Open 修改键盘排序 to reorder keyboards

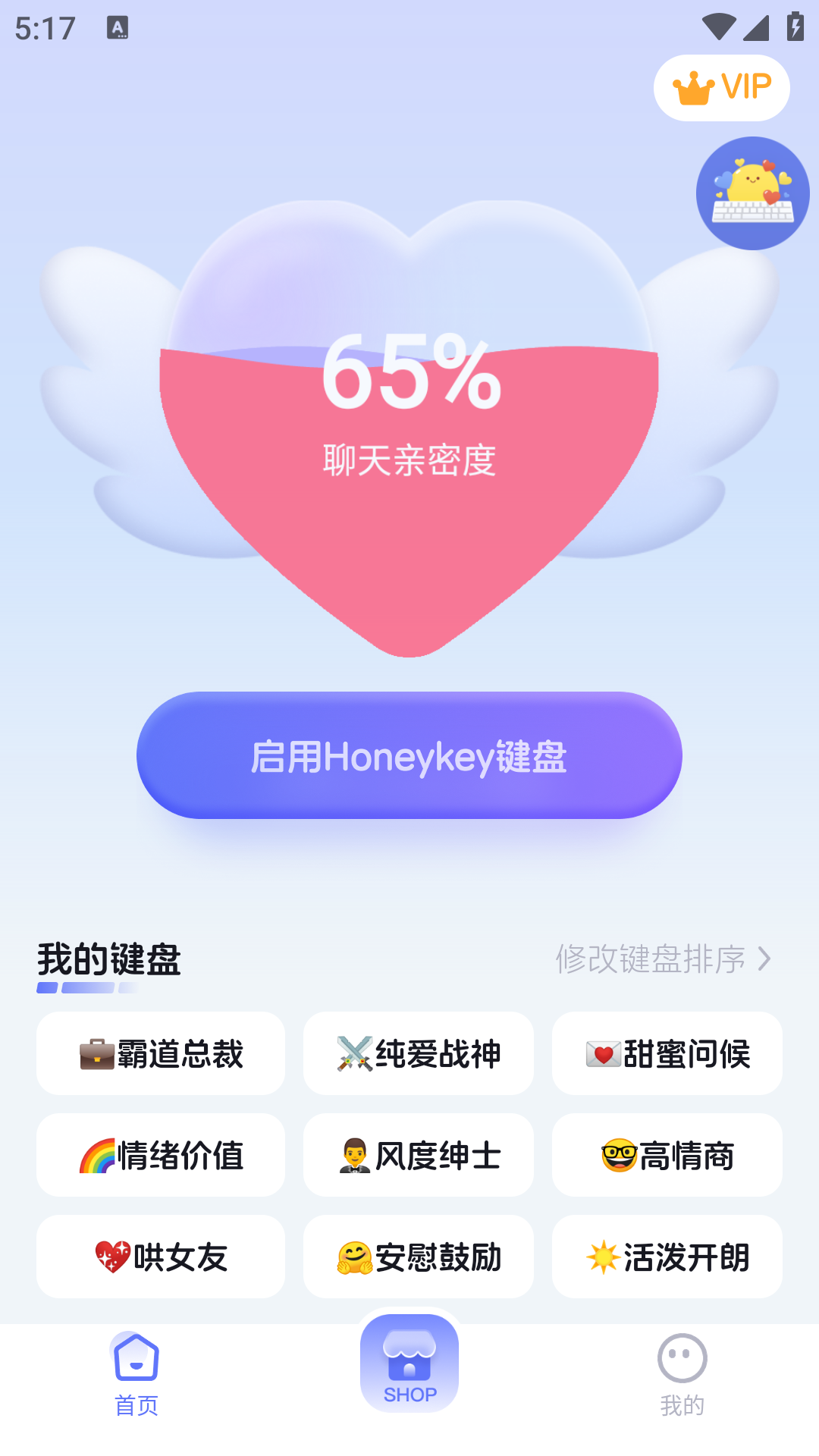tap(663, 959)
